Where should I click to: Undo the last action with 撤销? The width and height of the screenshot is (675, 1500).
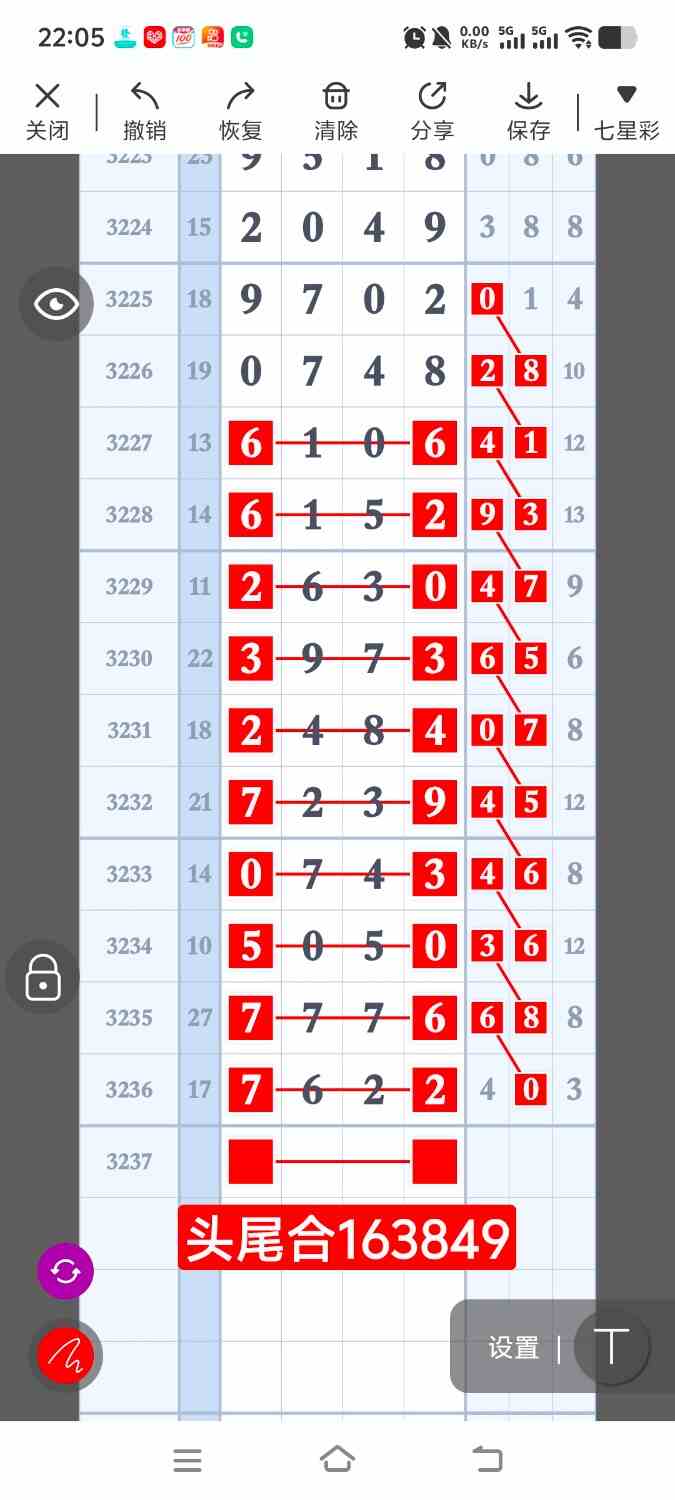(x=144, y=111)
